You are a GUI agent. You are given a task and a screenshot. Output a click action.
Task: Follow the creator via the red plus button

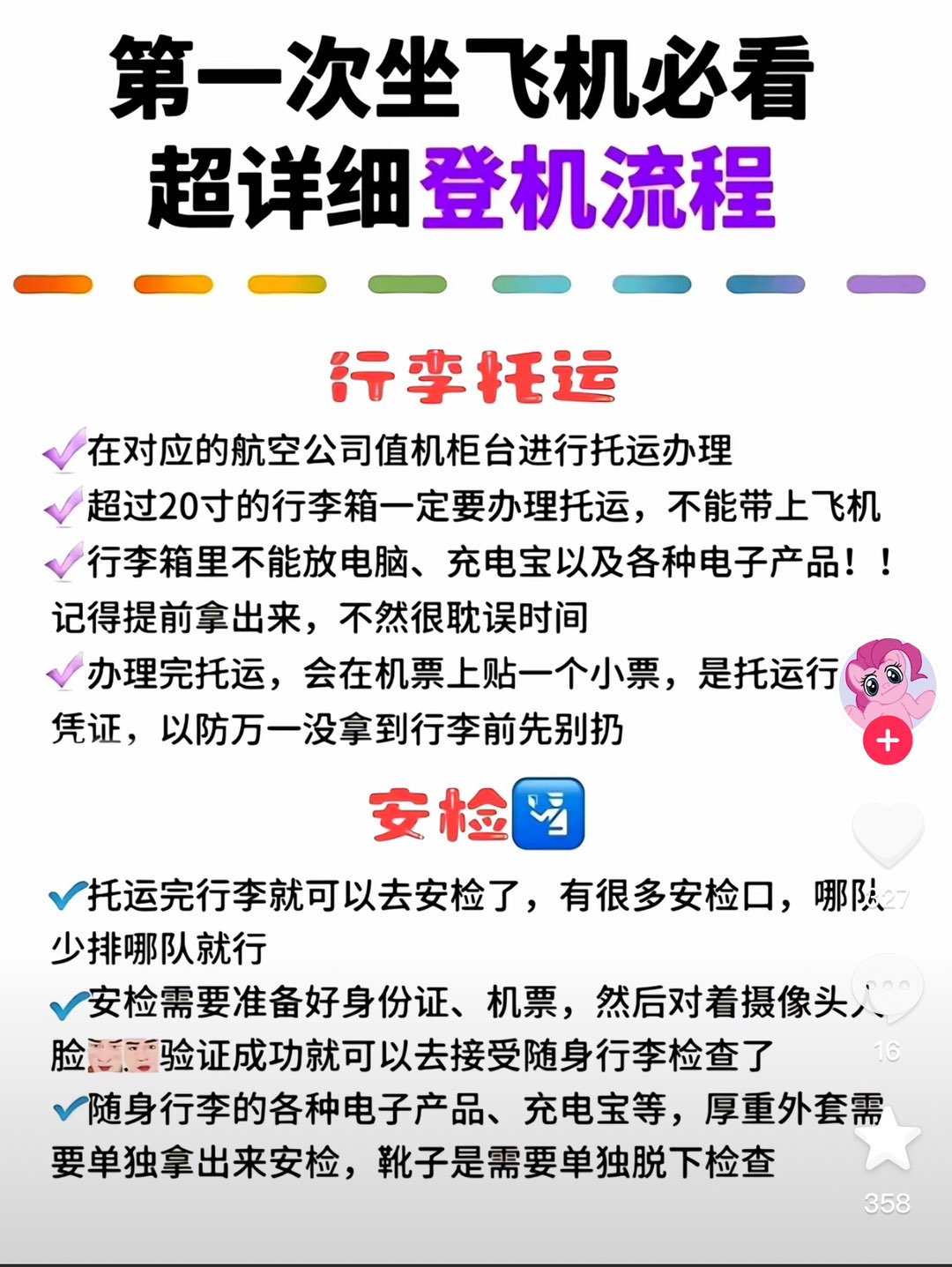point(887,741)
